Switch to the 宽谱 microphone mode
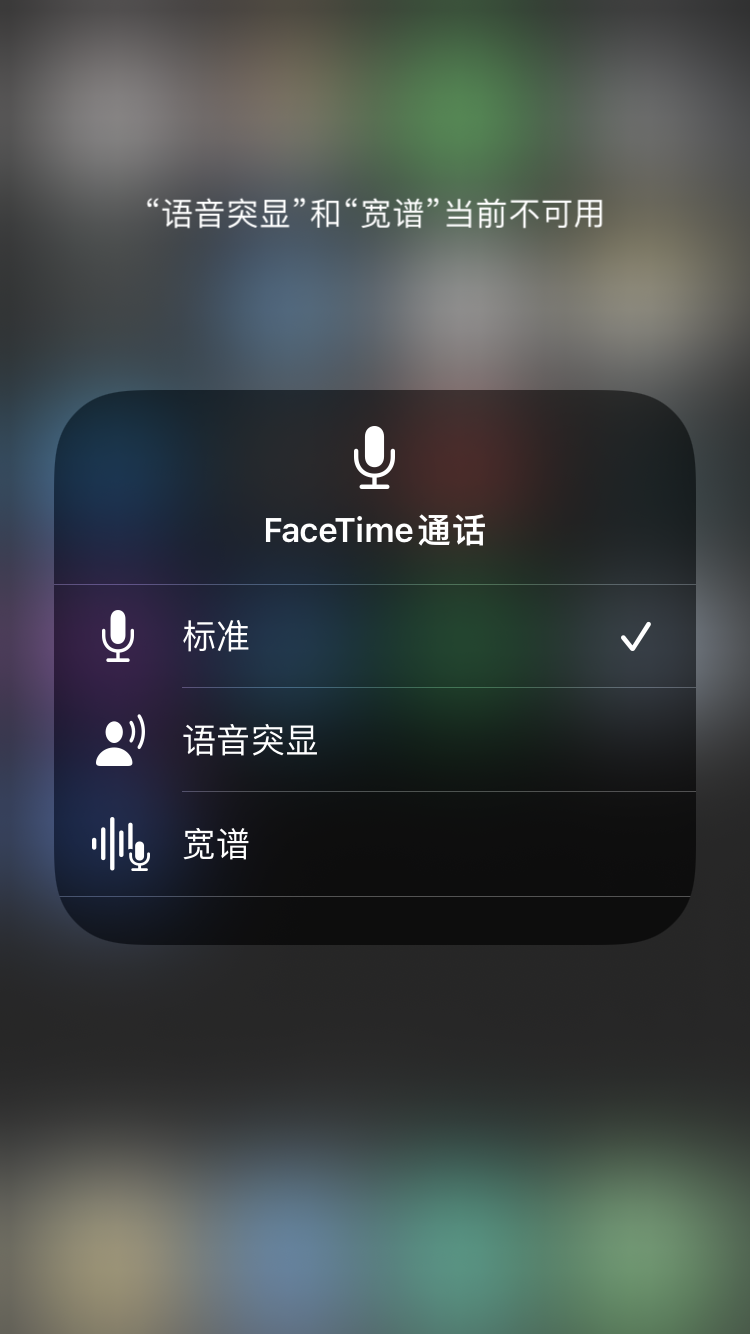 374,844
